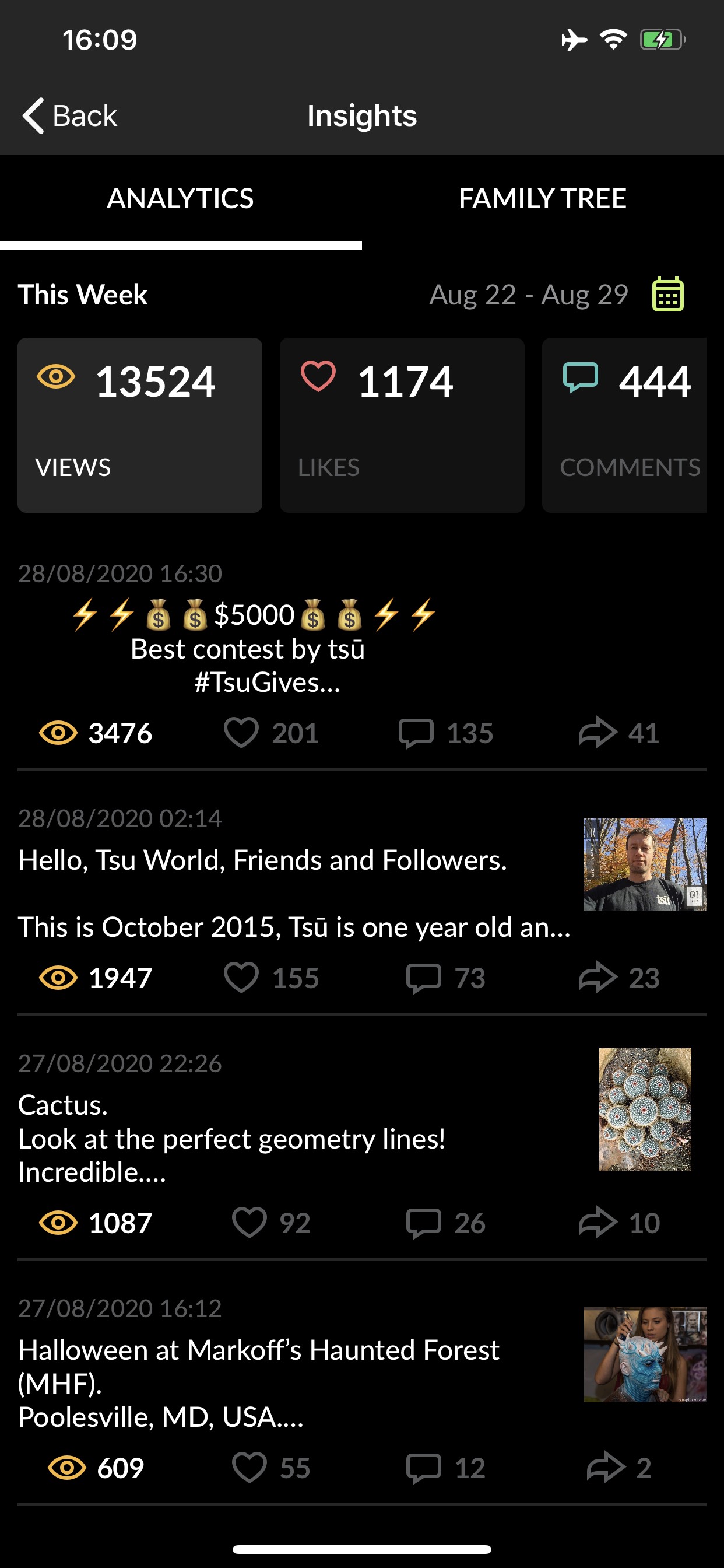Select the Likes stat card
Screen dimensions: 724x1568
pyautogui.click(x=402, y=425)
